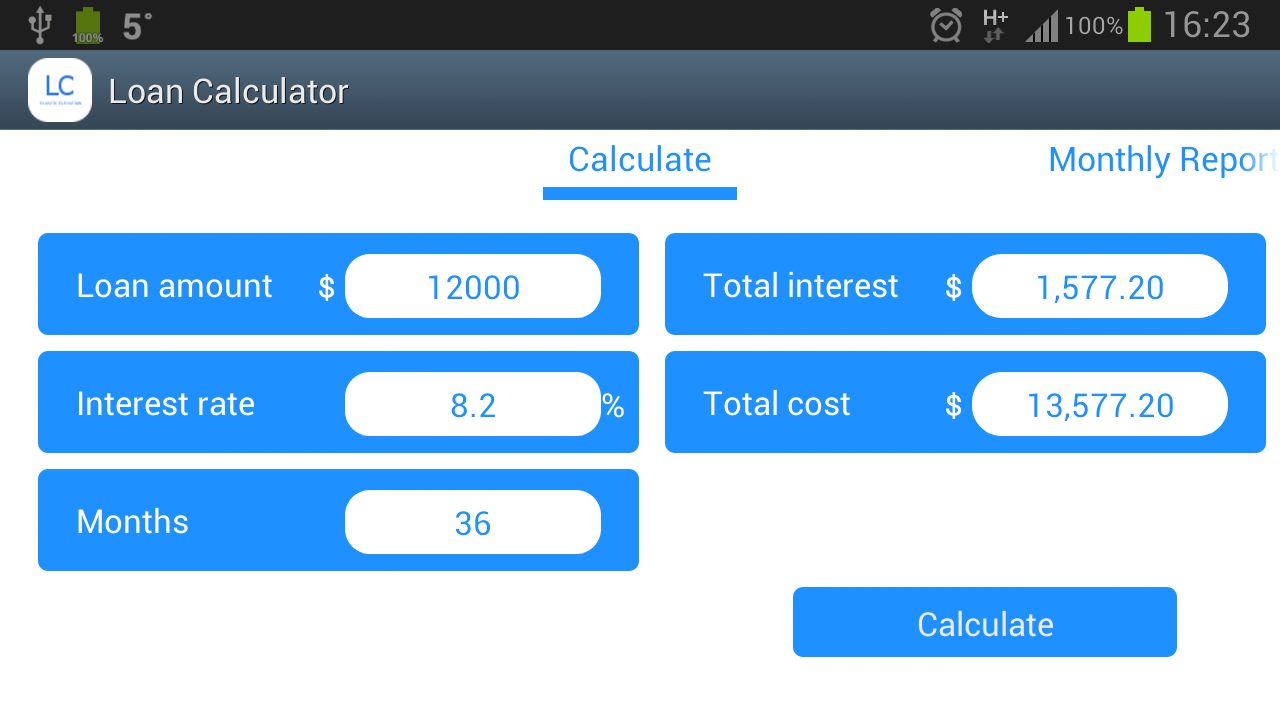Tap the blue Calculate button
This screenshot has width=1280, height=720.
tap(985, 623)
